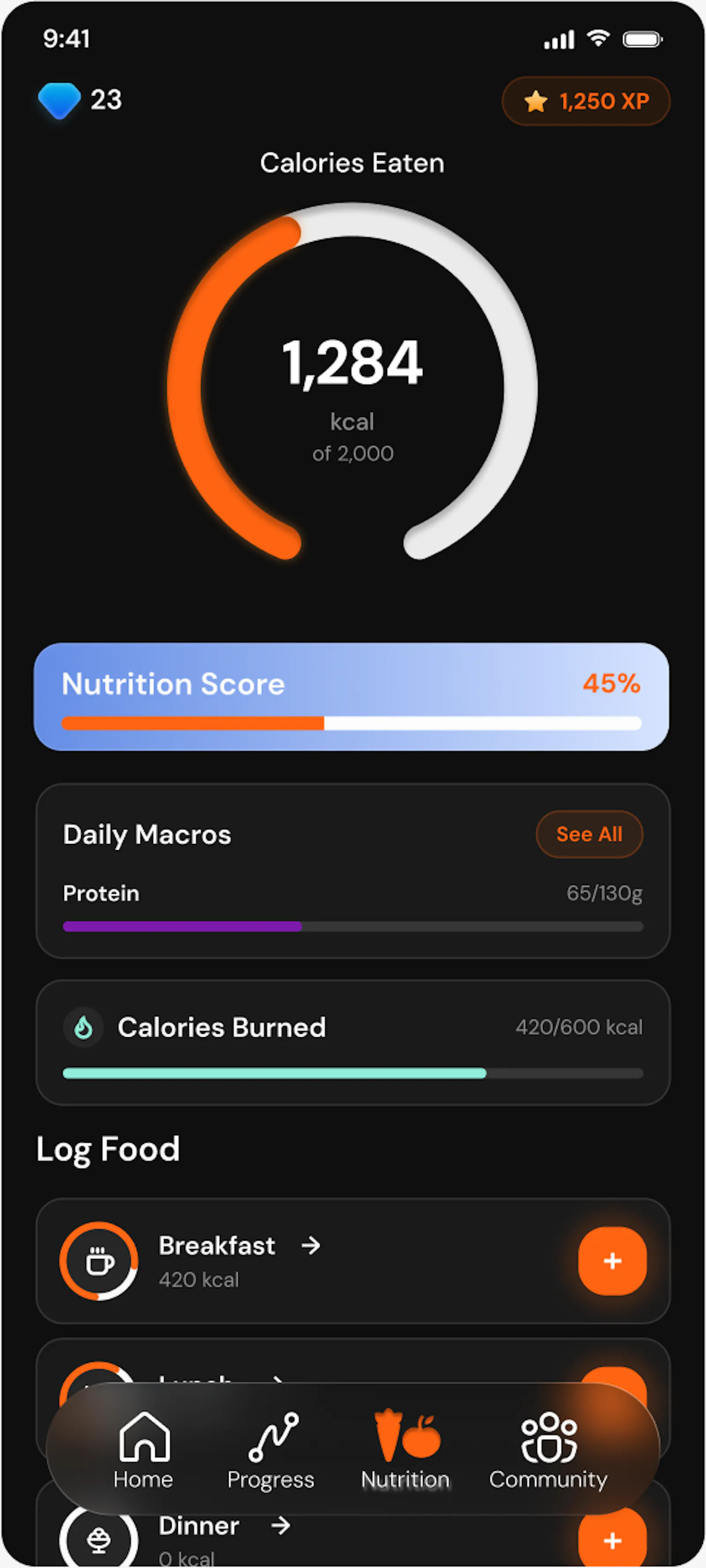
Task: Open the 1,250 XP badge
Action: coord(586,101)
